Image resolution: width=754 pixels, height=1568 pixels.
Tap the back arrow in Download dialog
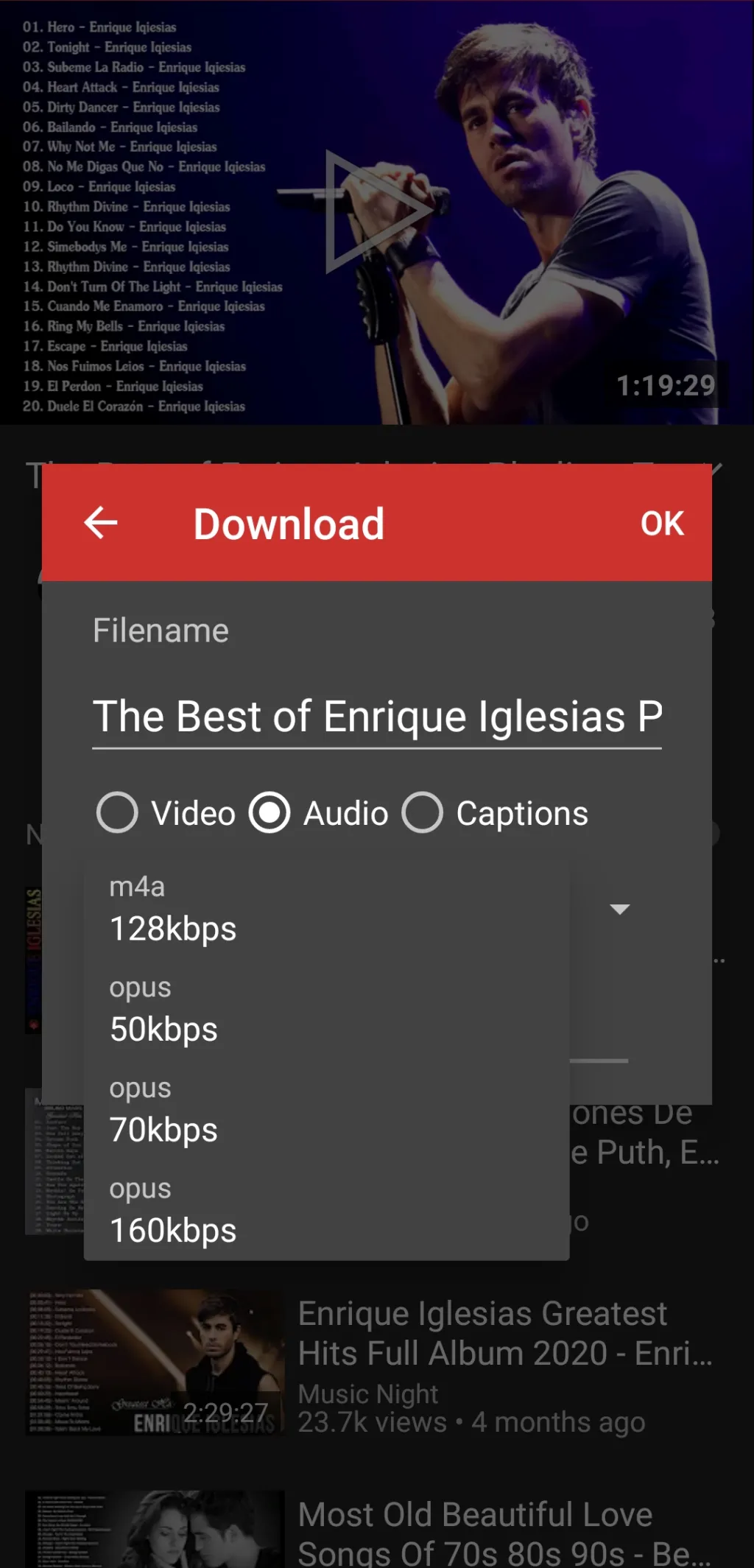(101, 524)
